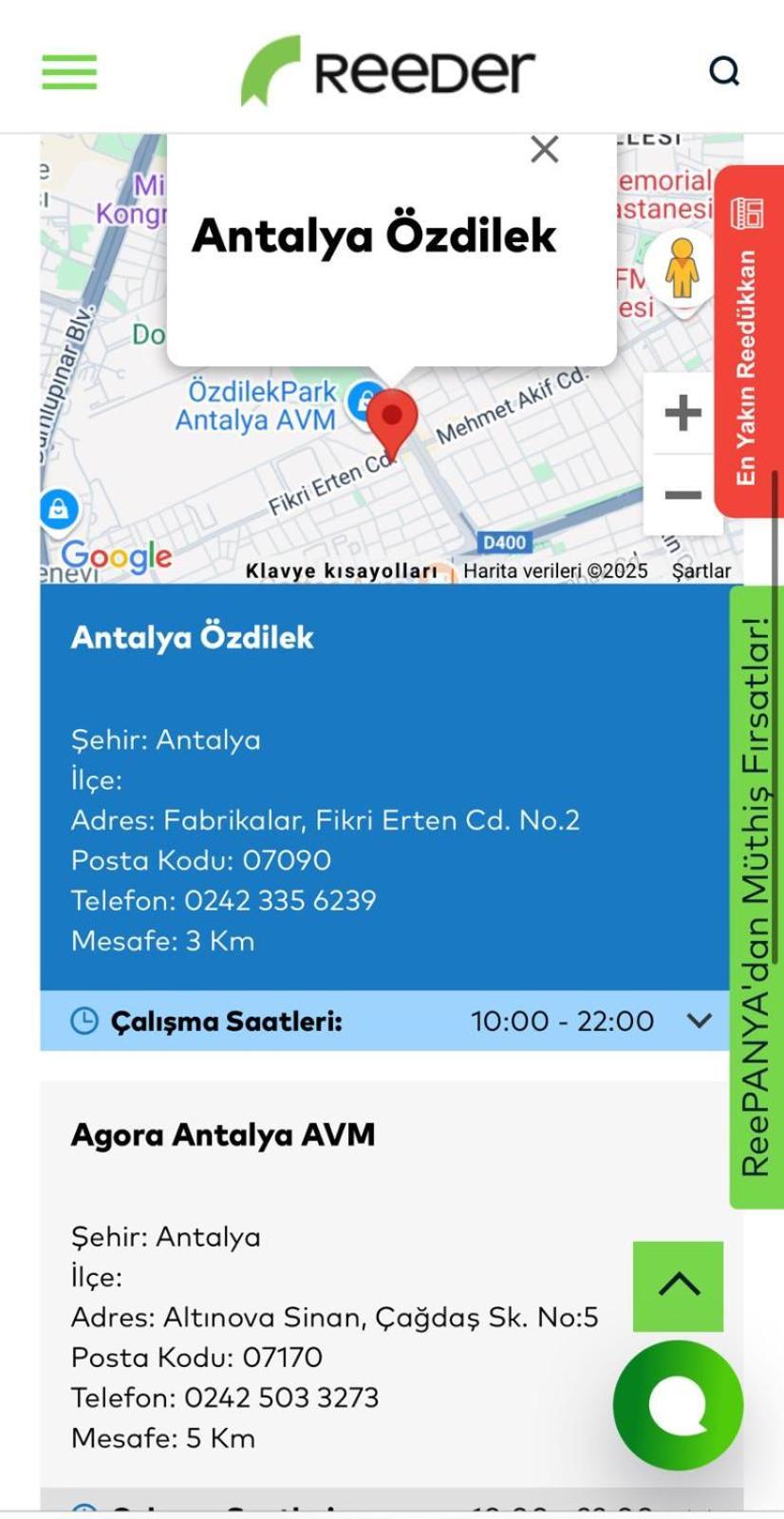Close the Antalya Özdilek map popup
Viewport: 784px width, 1519px height.
[545, 149]
